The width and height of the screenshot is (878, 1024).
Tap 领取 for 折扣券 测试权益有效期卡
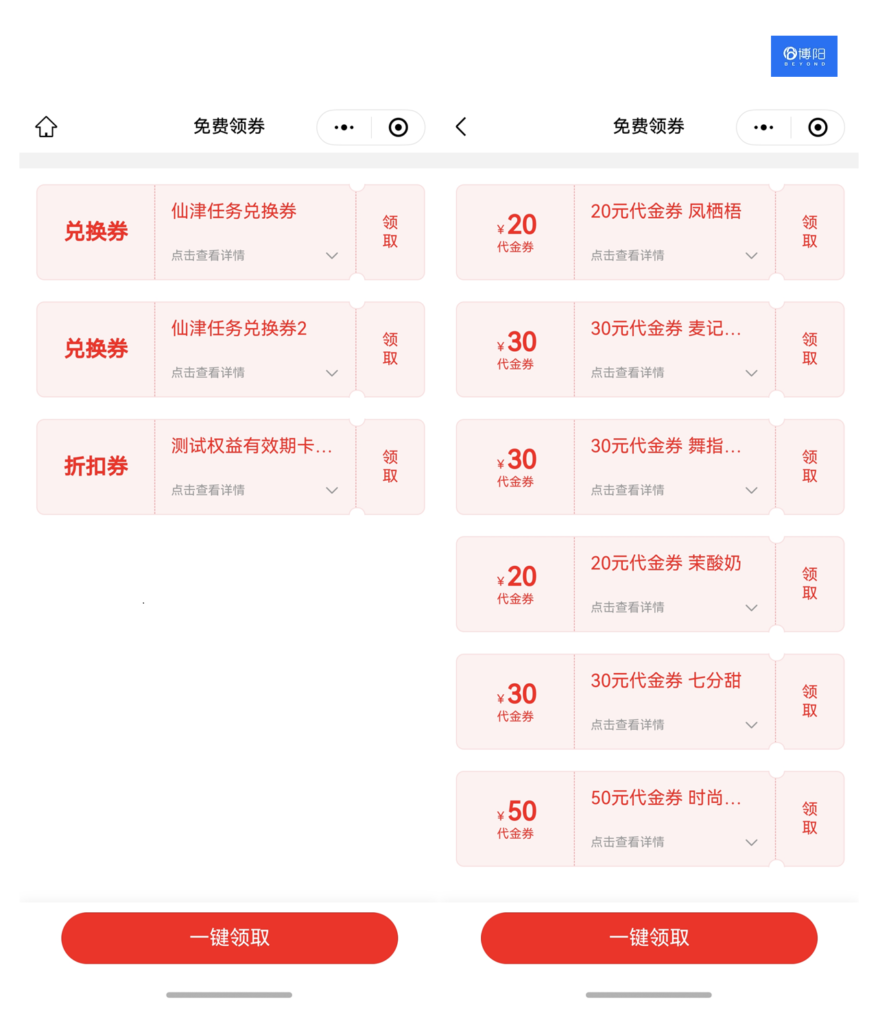(390, 467)
